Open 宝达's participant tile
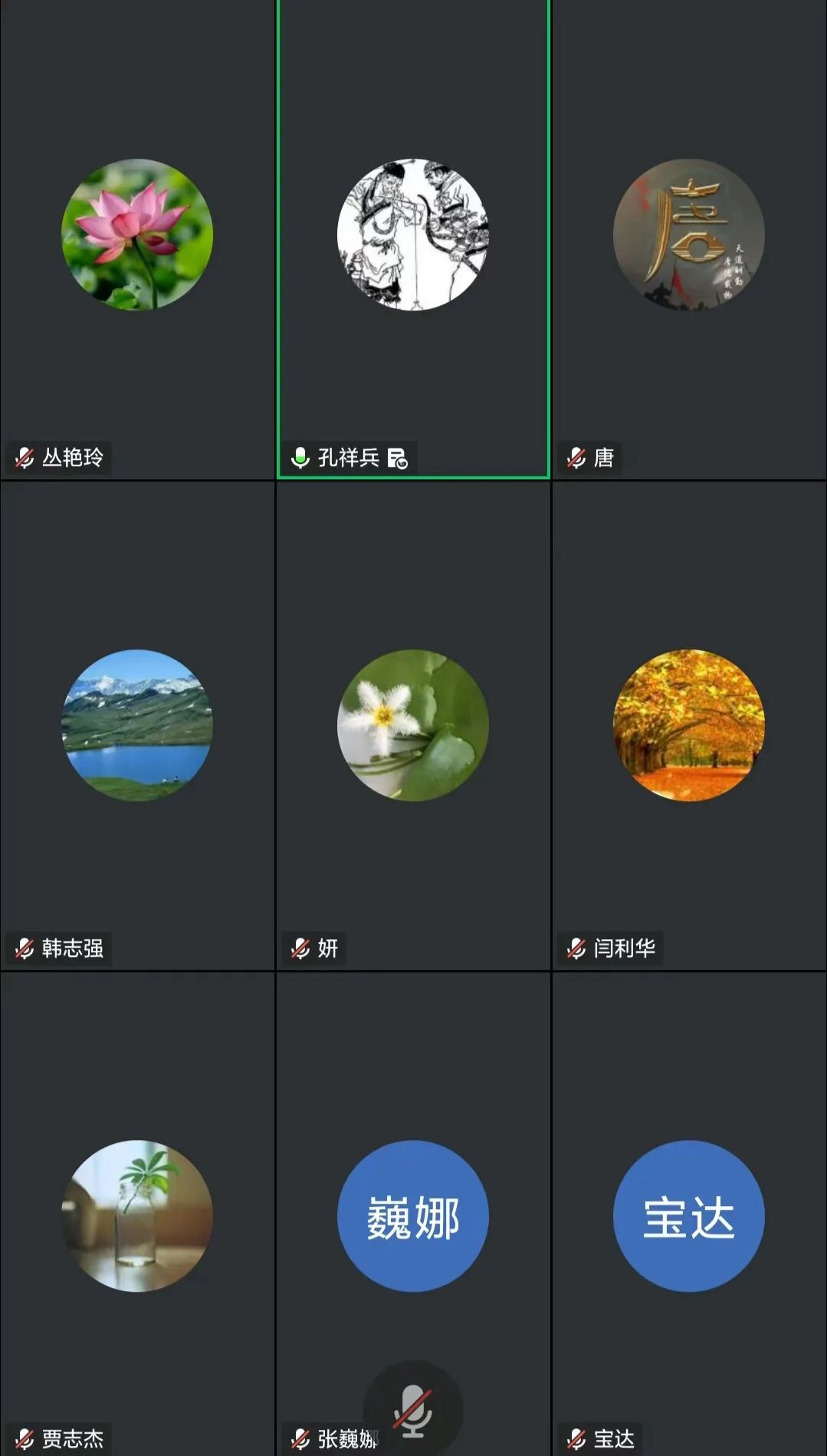Viewport: 827px width, 1456px height. tap(690, 1214)
